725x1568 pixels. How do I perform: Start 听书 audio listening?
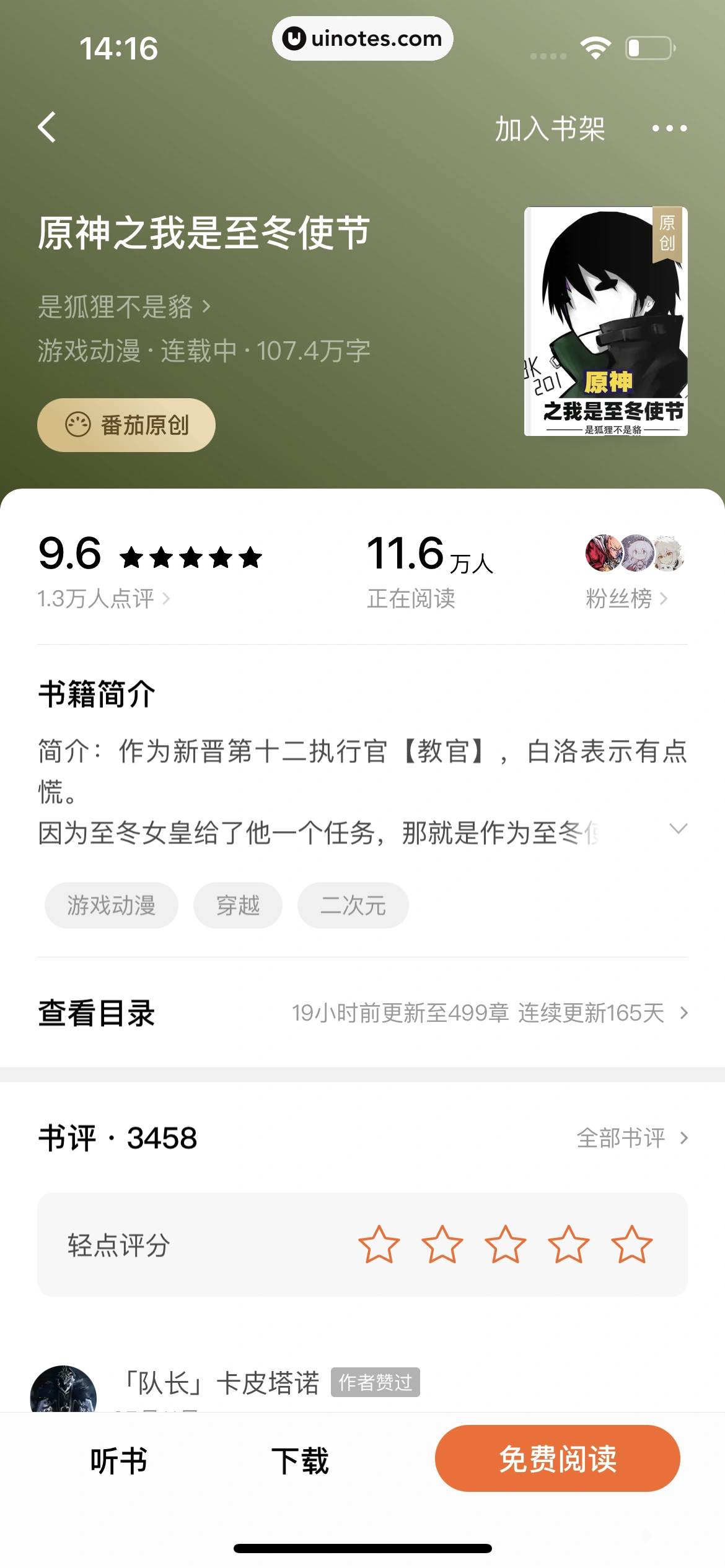coord(118,1460)
